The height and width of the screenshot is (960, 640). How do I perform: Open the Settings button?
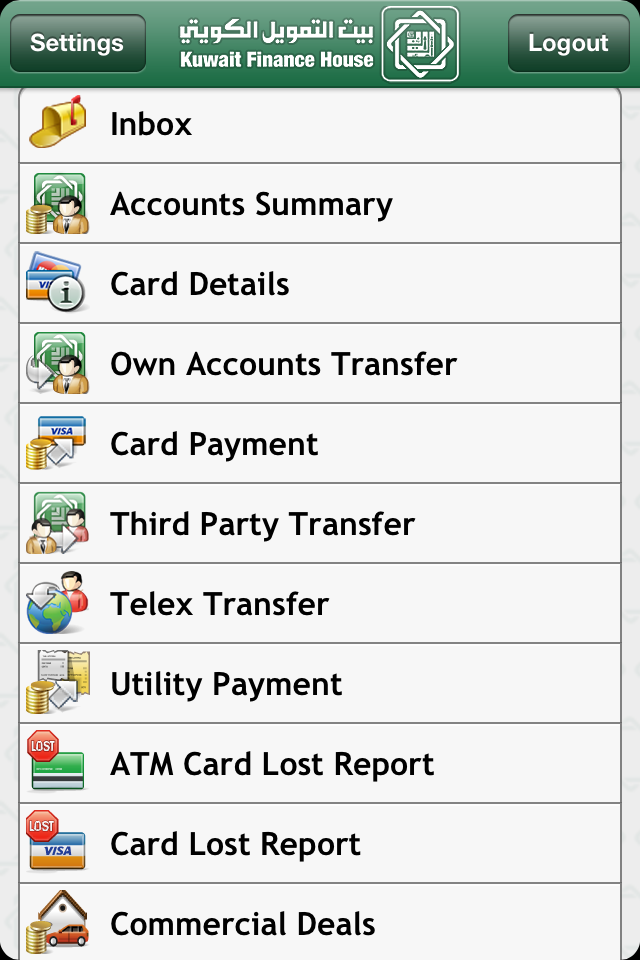pos(77,43)
